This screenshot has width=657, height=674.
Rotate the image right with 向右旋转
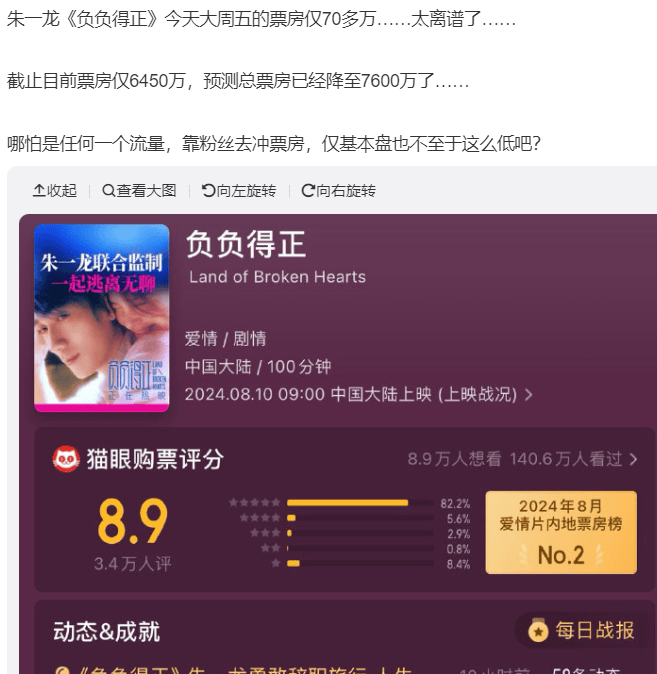click(x=338, y=191)
